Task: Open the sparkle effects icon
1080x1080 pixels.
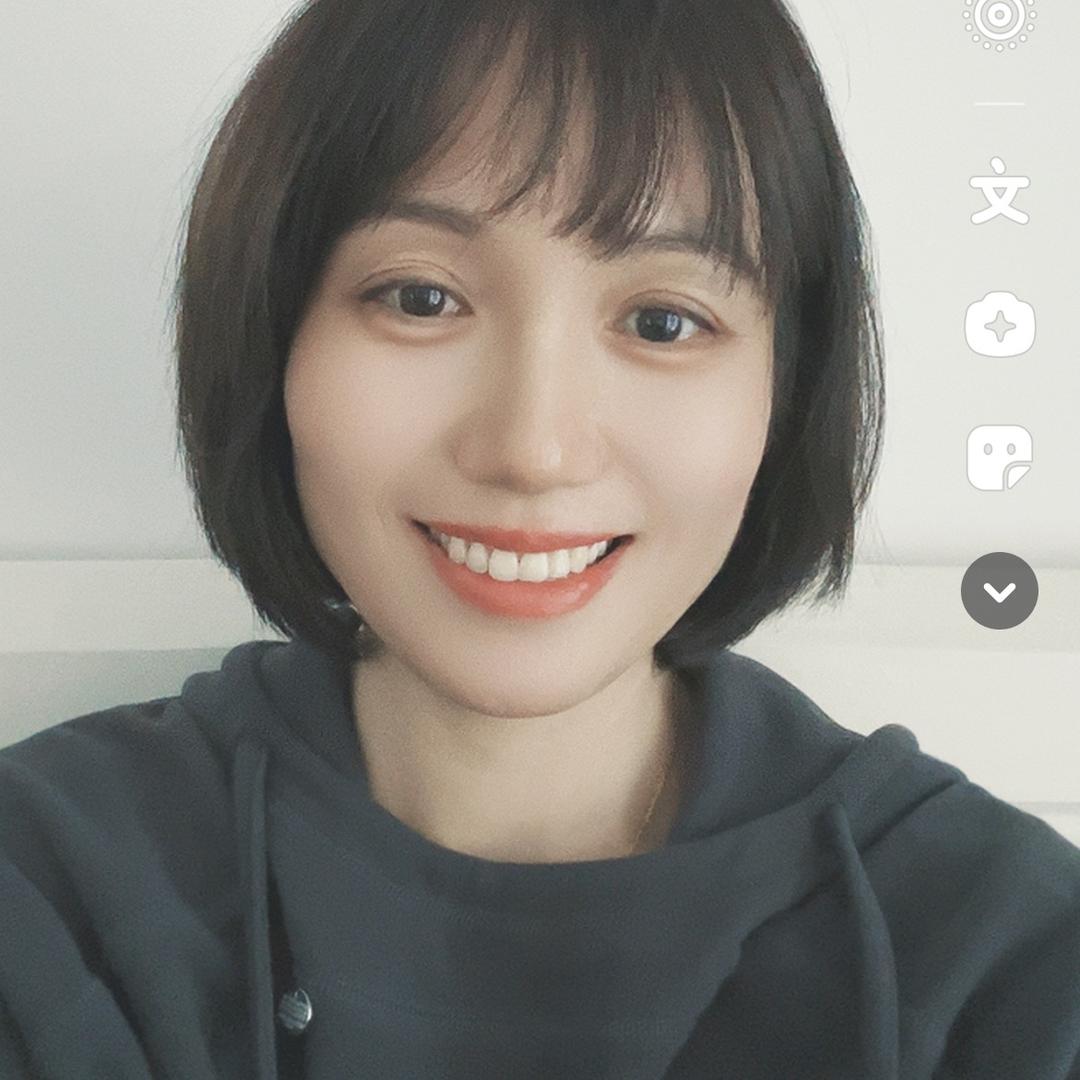Action: (999, 324)
